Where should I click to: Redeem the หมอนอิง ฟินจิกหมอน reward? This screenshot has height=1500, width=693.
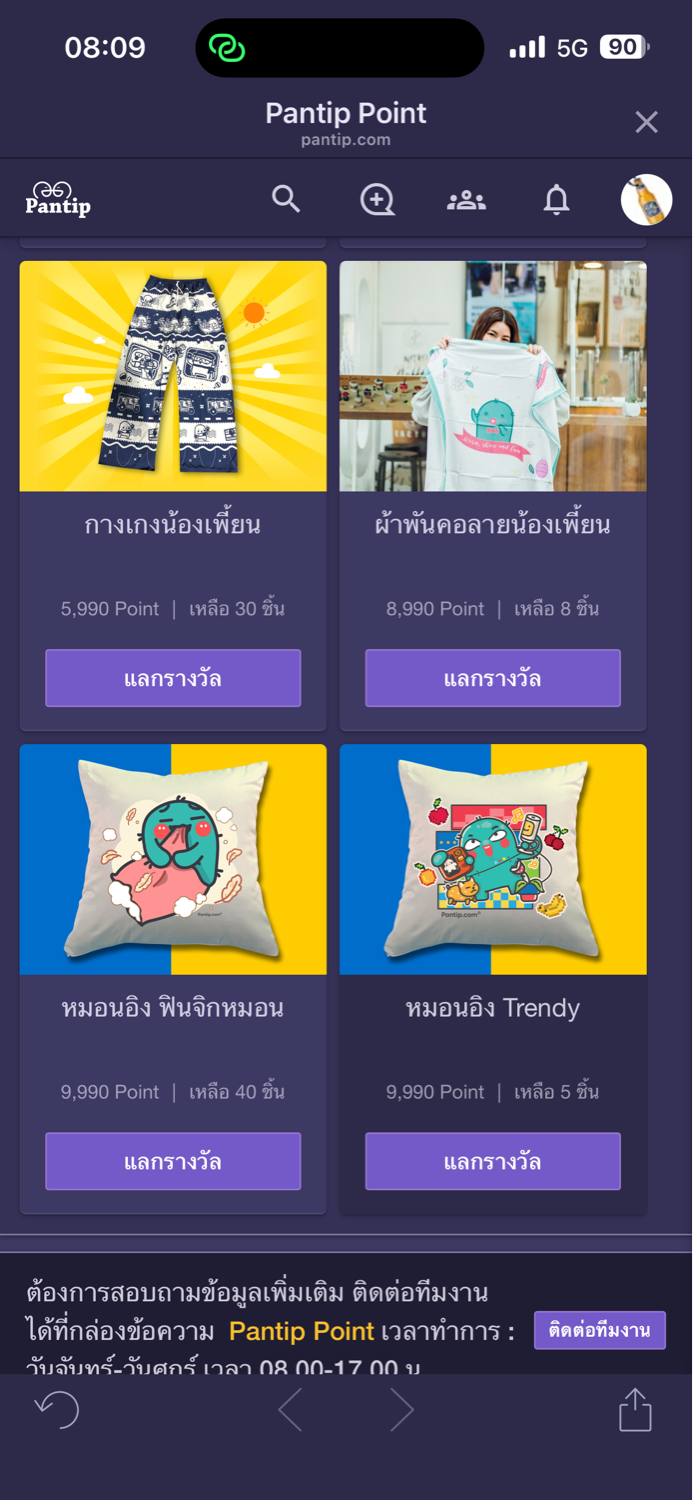[173, 1161]
